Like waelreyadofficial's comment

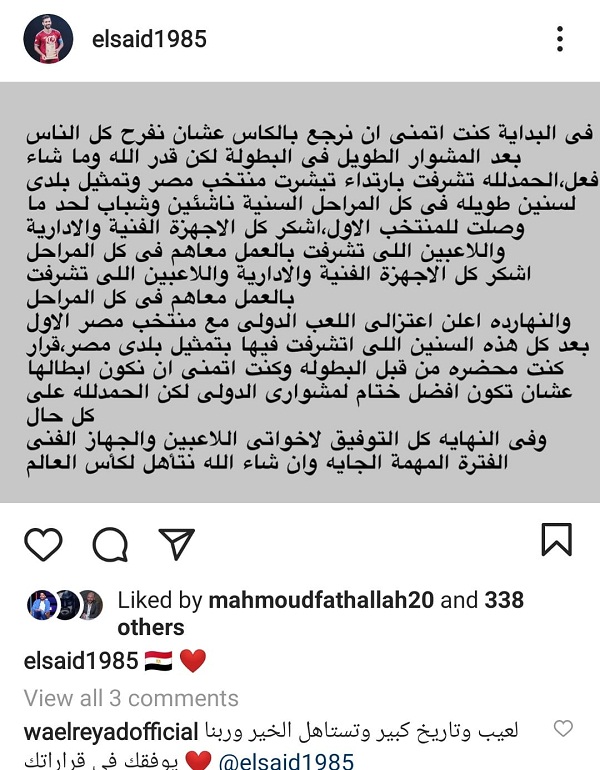564,728
